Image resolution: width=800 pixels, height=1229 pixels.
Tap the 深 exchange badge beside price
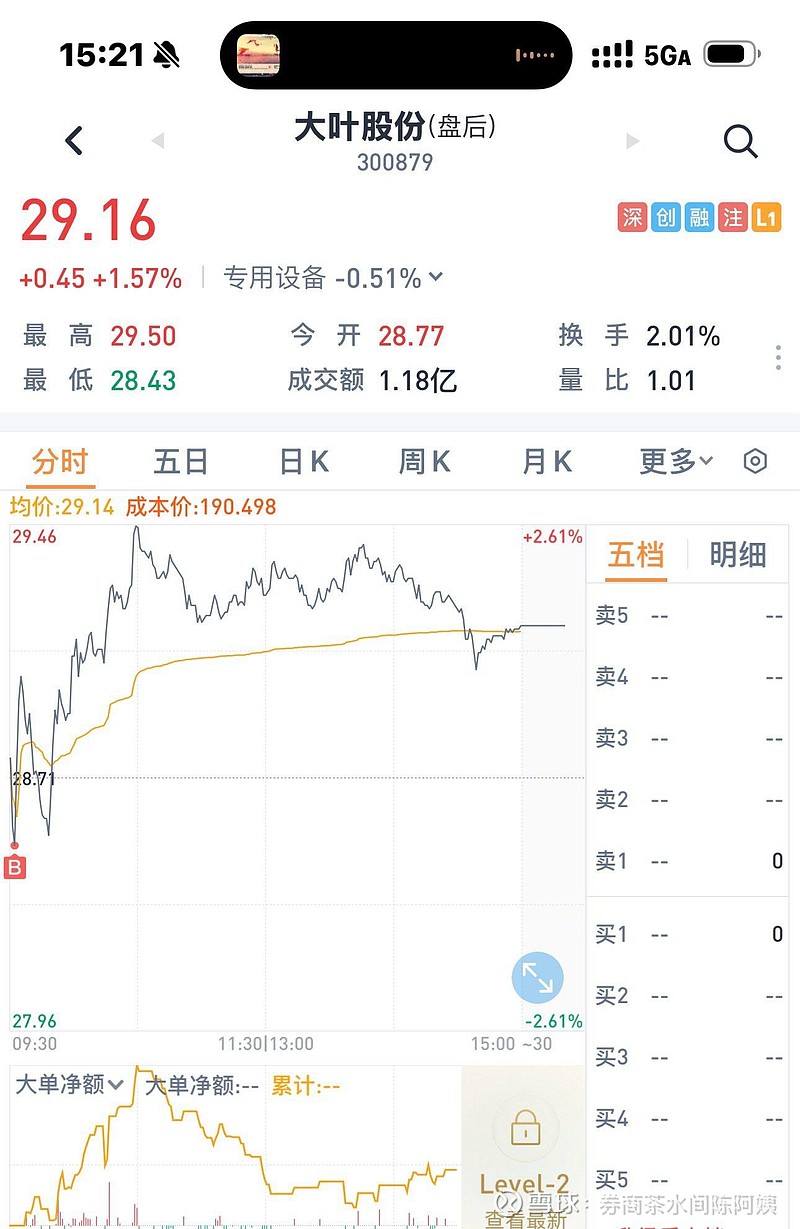tap(633, 216)
